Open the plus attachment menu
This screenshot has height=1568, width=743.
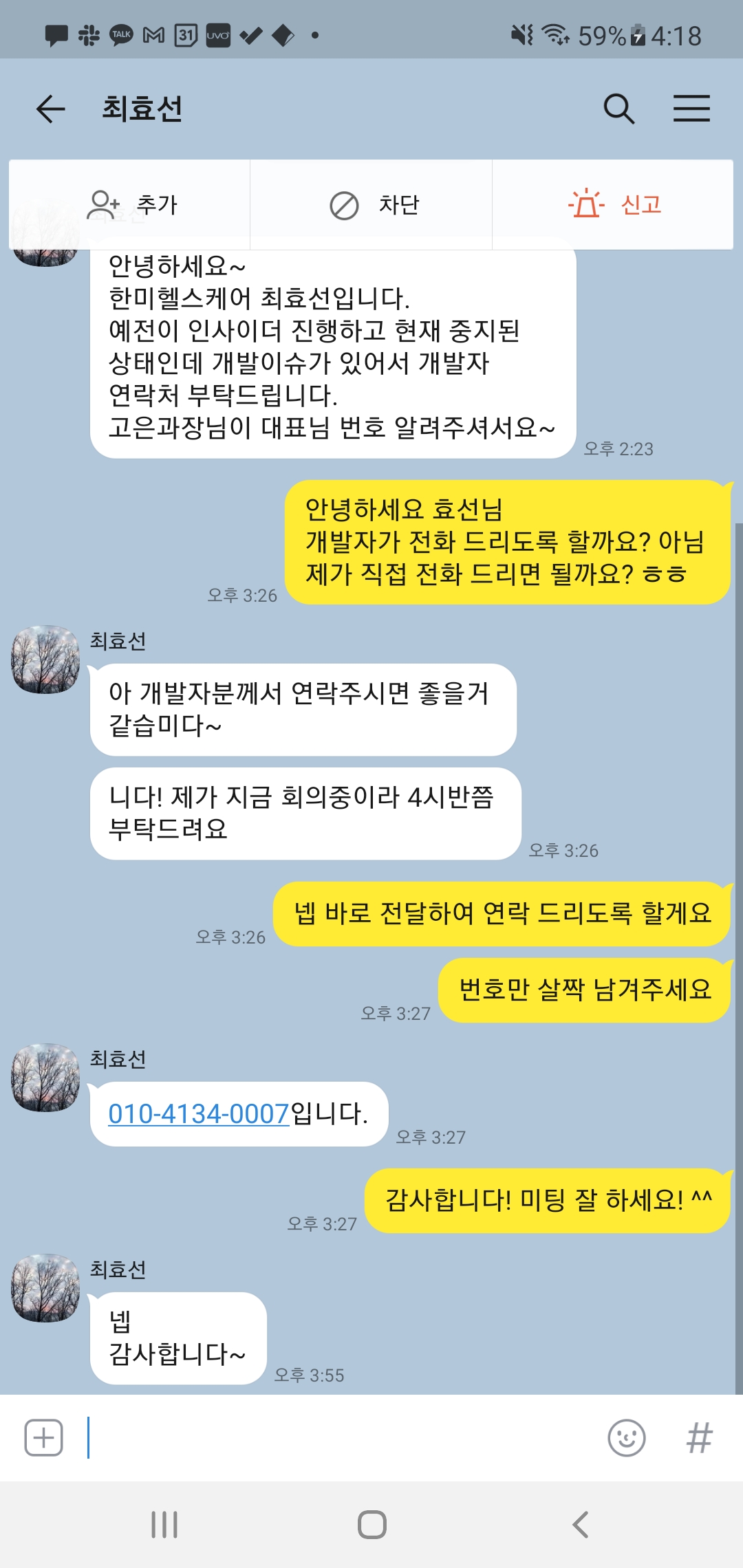(44, 1437)
